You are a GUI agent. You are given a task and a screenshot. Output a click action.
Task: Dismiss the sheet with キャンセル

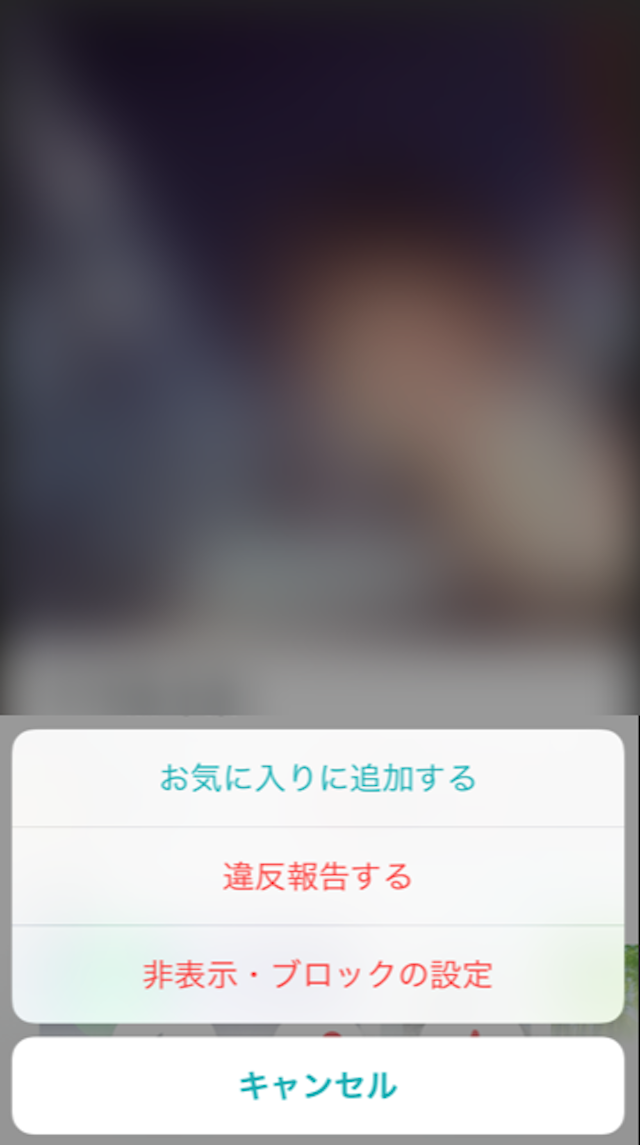[x=318, y=1085]
